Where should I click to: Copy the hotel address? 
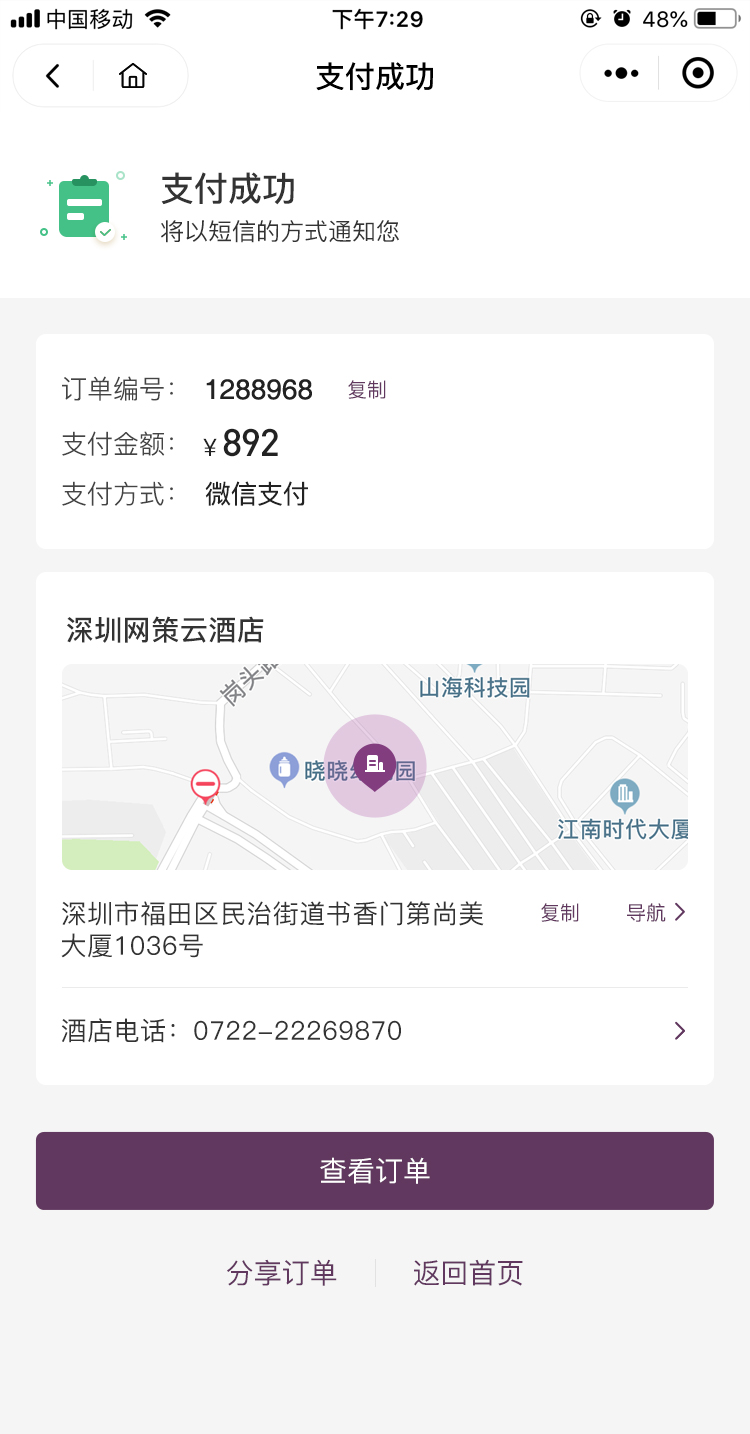point(560,912)
